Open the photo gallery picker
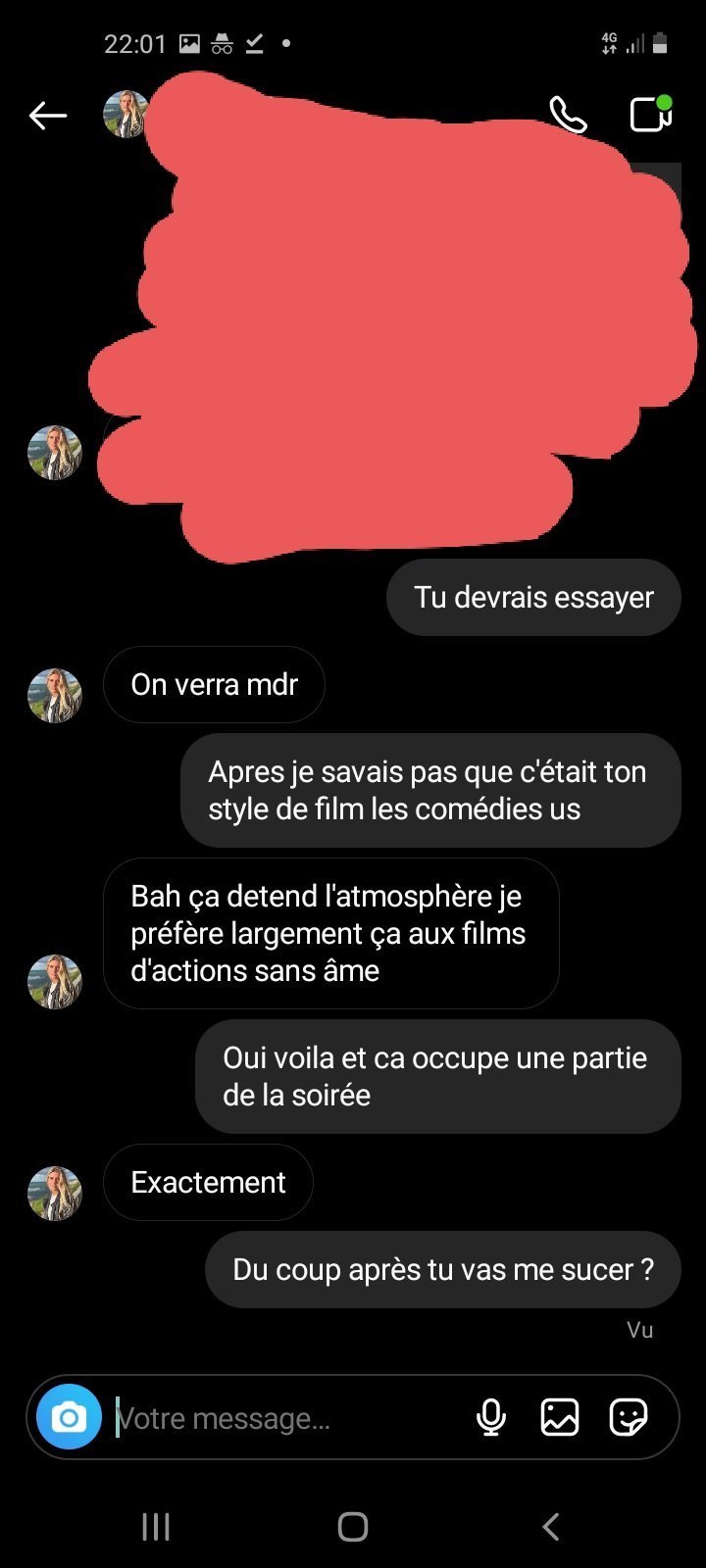 (x=559, y=1417)
